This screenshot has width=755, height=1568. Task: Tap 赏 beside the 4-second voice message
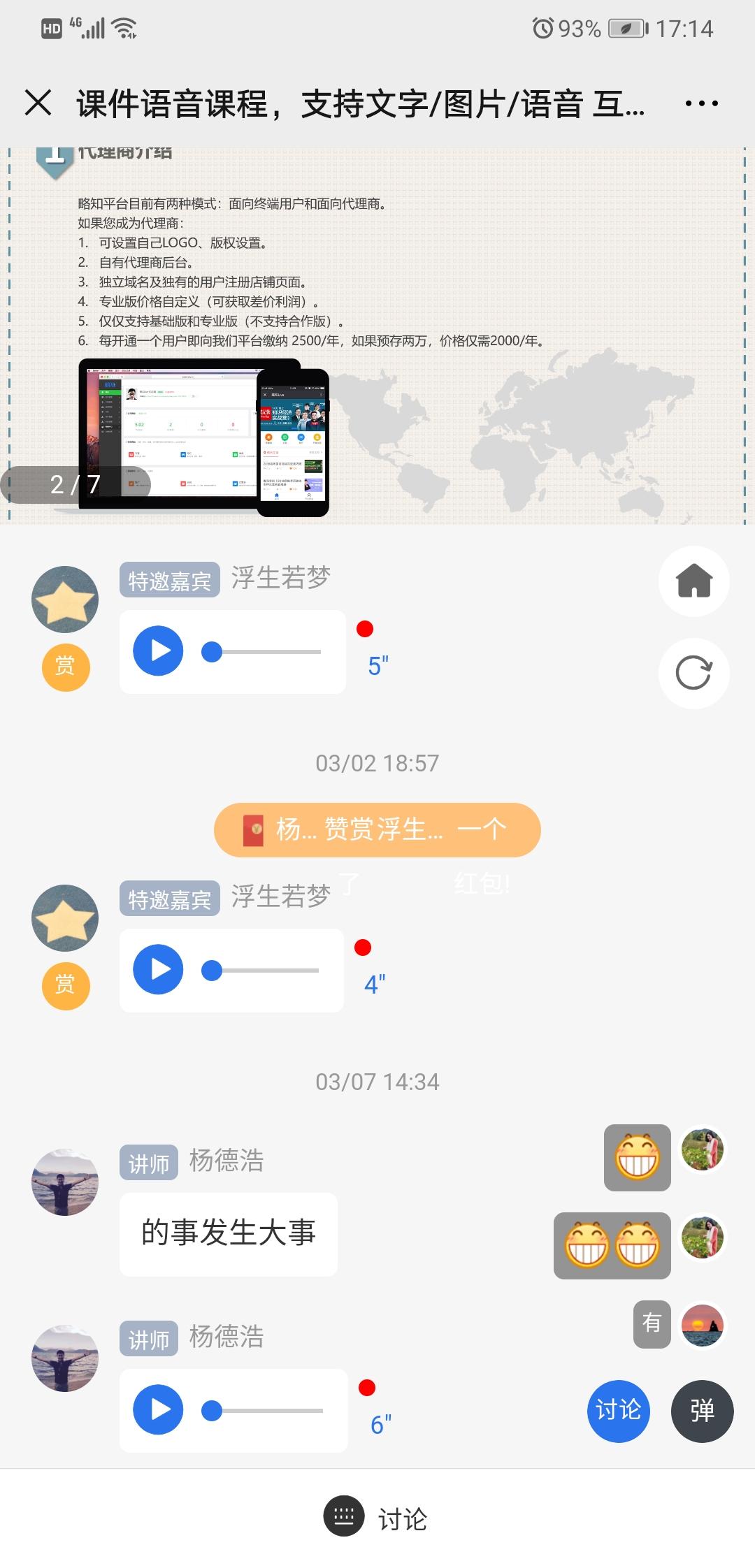[x=66, y=985]
